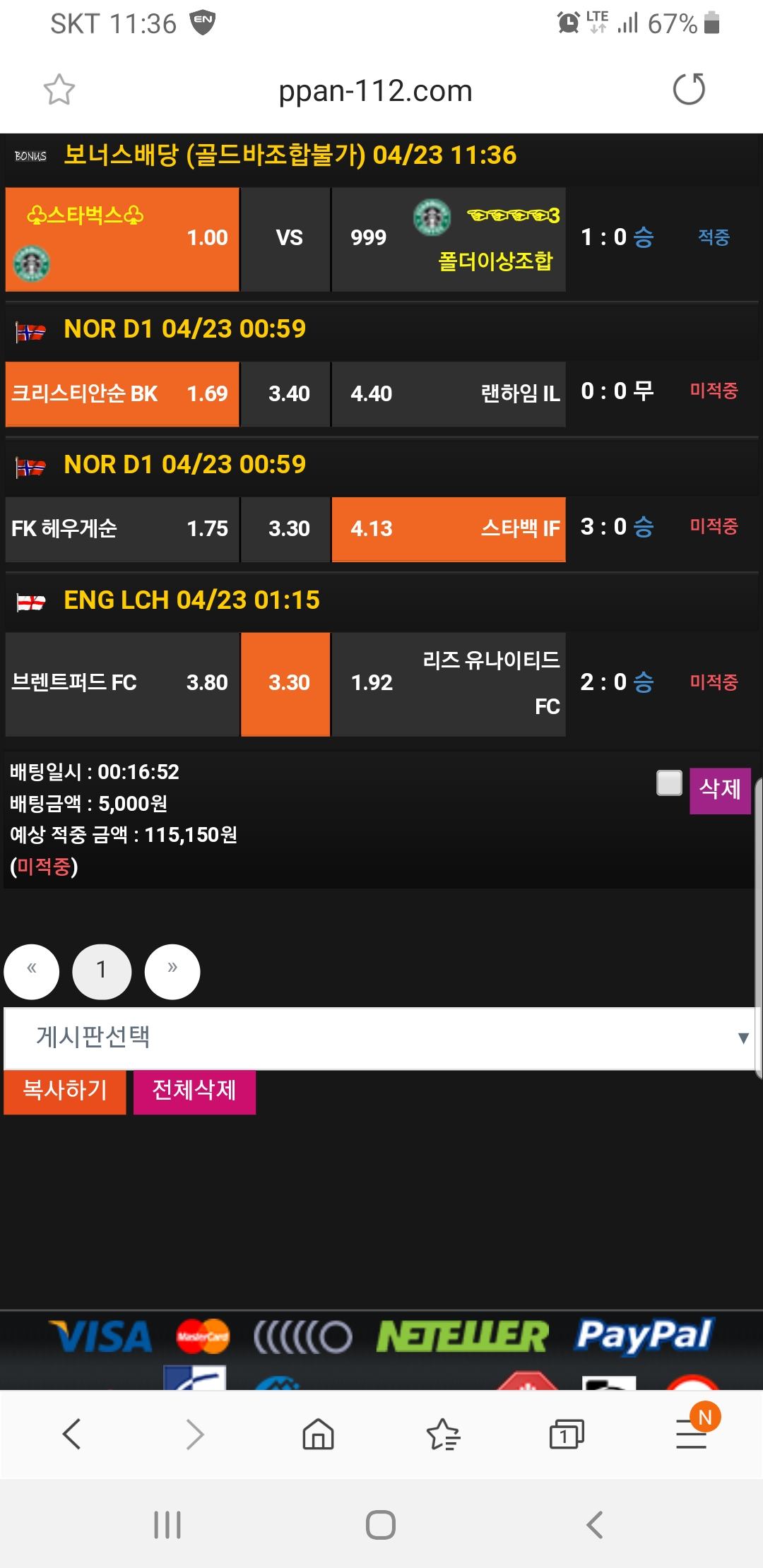Go to the next page with »

pos(172,971)
